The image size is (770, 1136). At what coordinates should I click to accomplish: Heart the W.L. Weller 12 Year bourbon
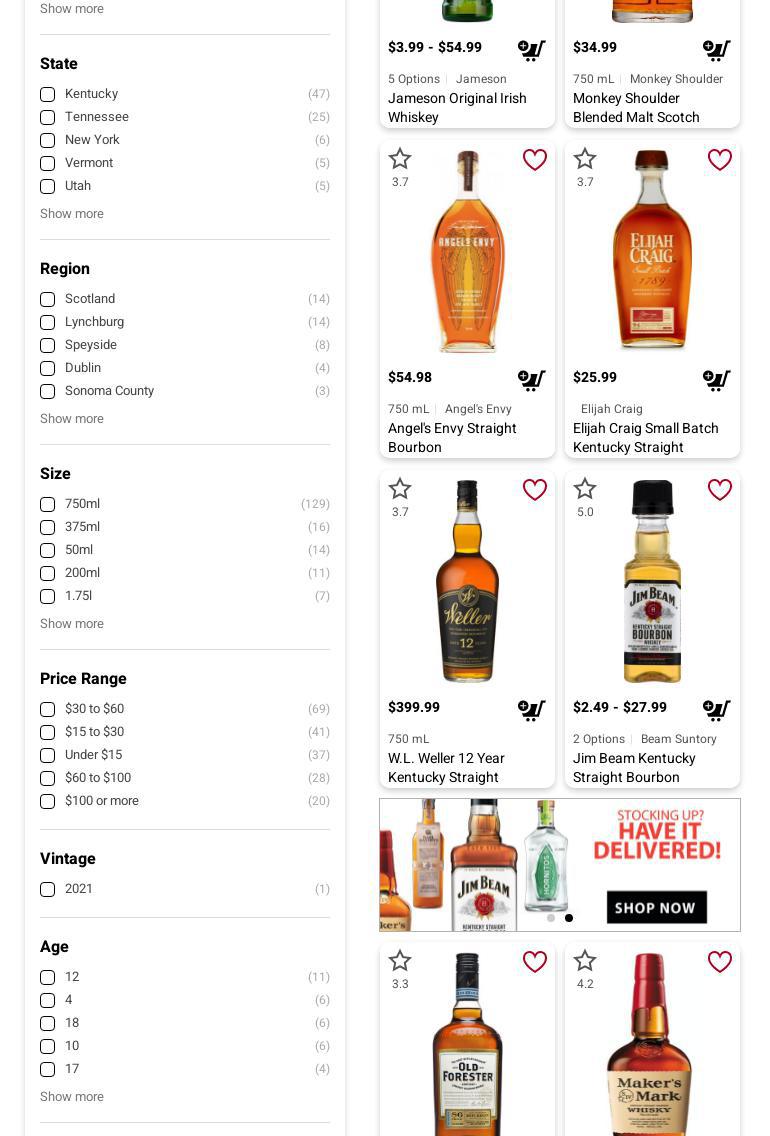coord(535,490)
